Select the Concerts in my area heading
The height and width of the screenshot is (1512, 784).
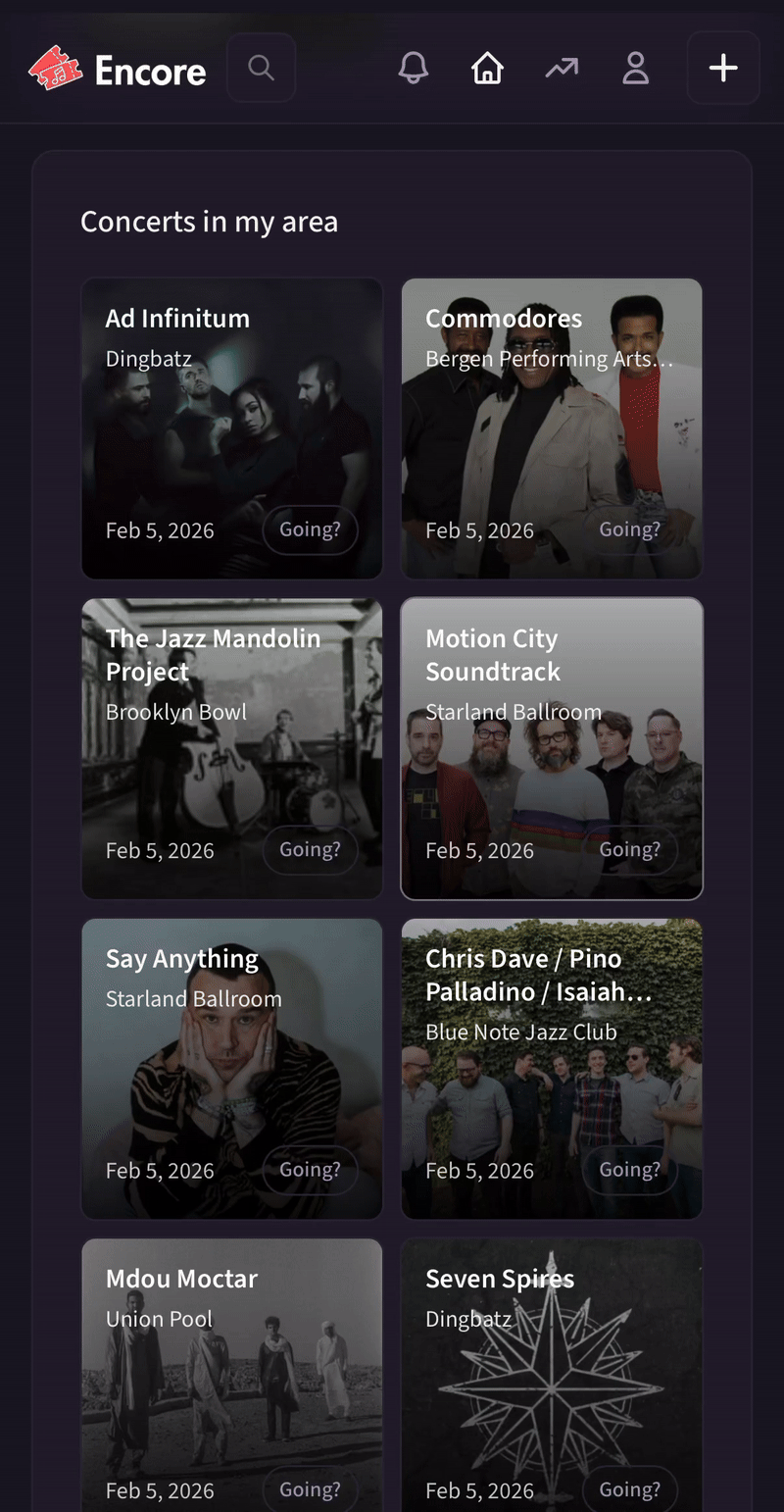point(209,222)
